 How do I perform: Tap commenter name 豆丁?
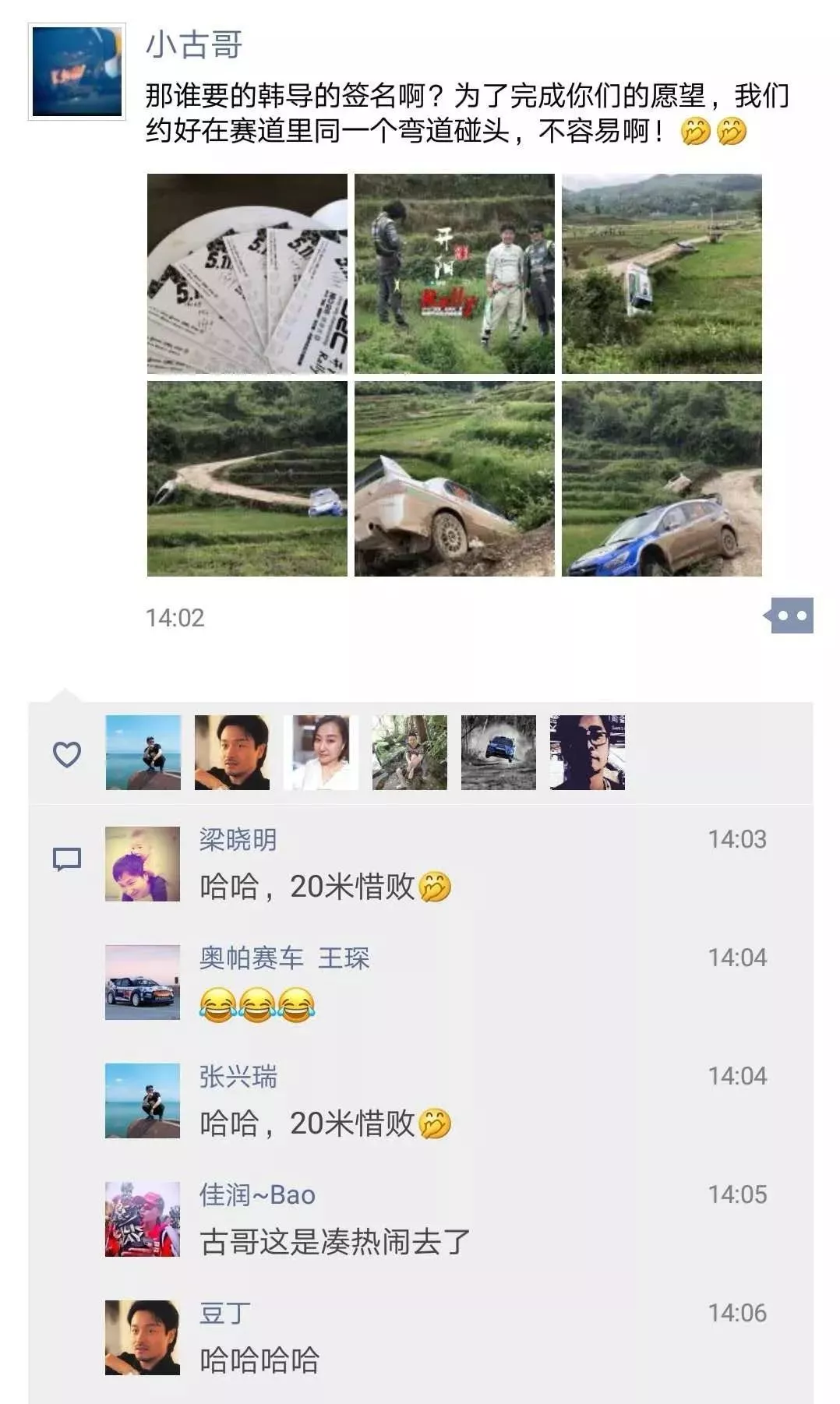tap(224, 1313)
